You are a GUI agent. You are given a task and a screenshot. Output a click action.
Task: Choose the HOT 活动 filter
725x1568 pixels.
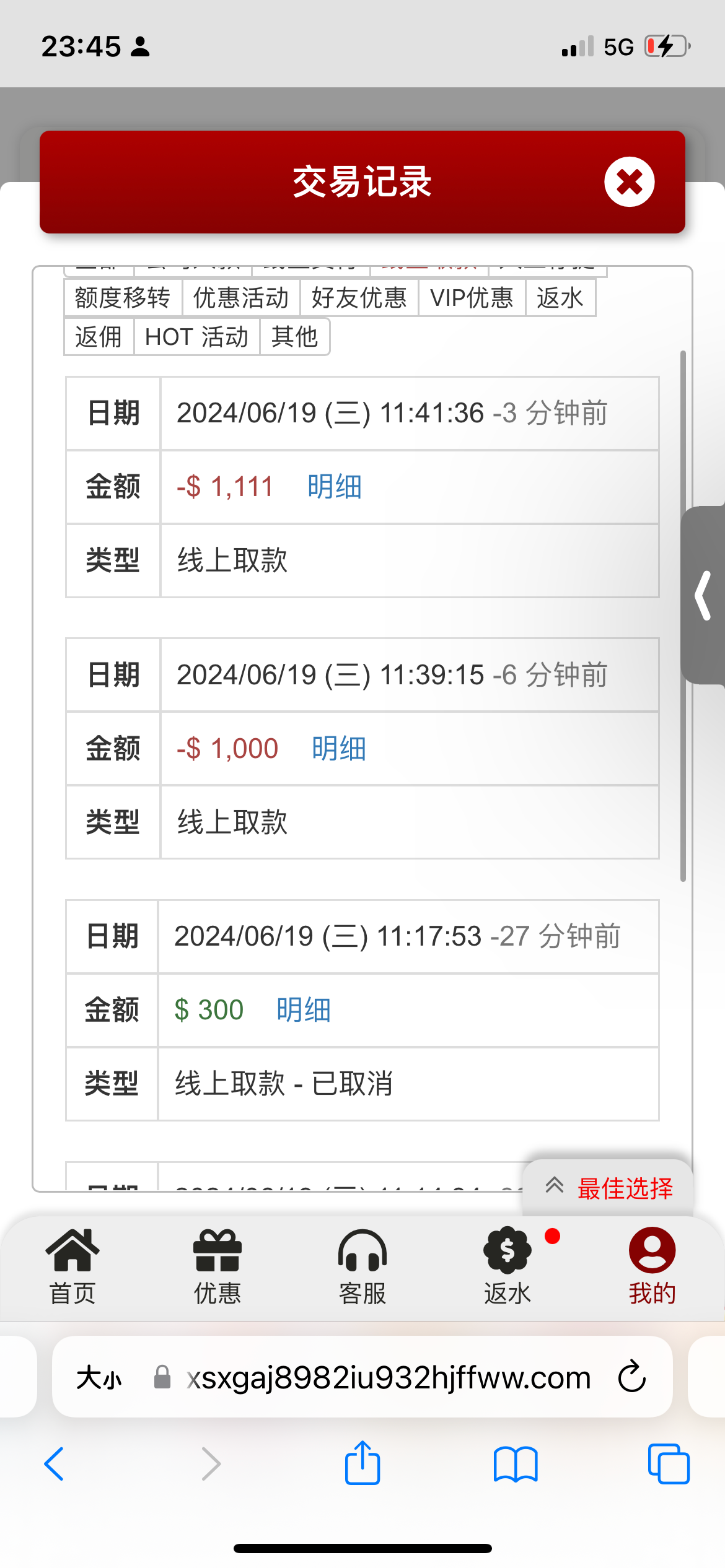click(x=196, y=337)
